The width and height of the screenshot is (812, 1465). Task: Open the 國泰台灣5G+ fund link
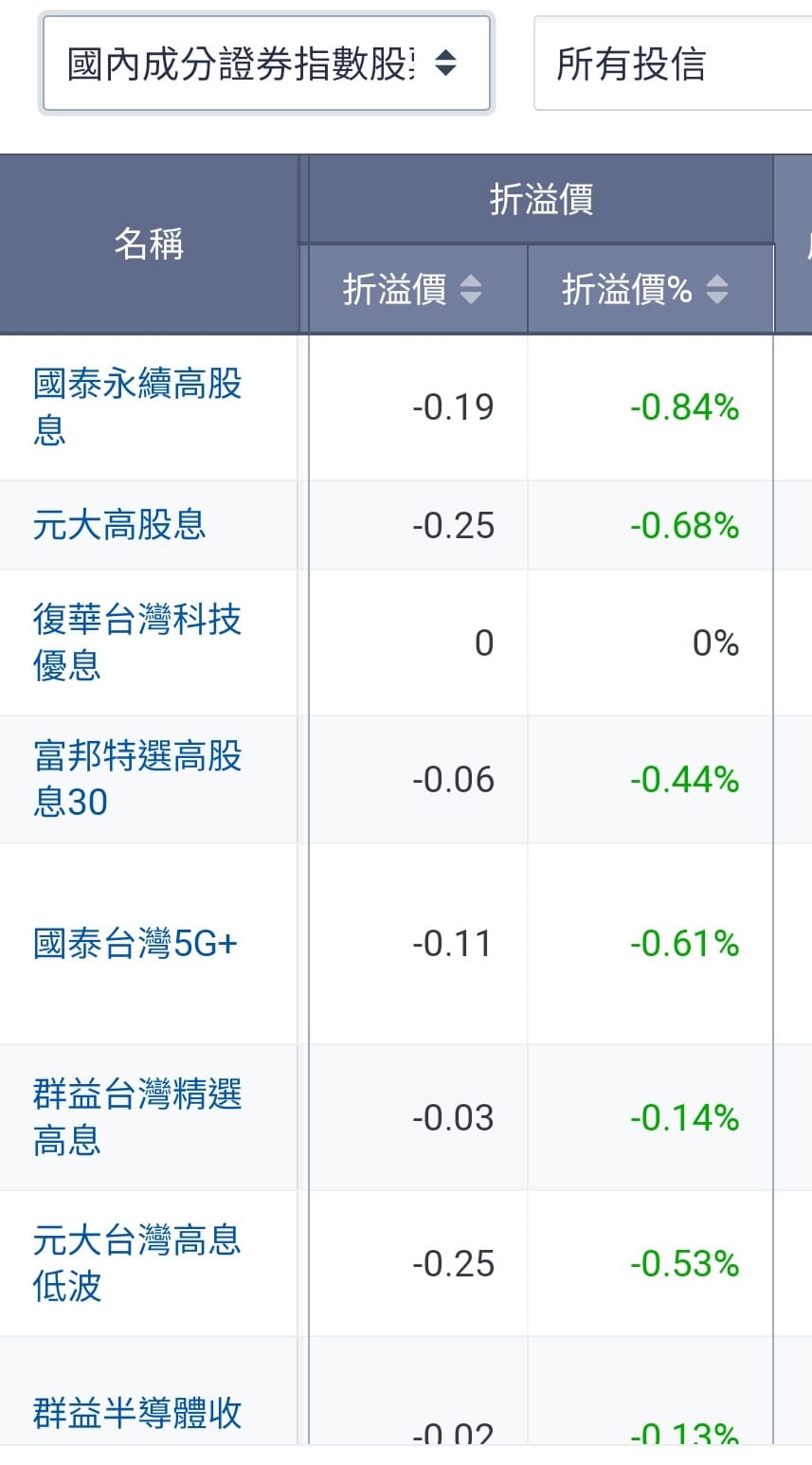pyautogui.click(x=135, y=944)
